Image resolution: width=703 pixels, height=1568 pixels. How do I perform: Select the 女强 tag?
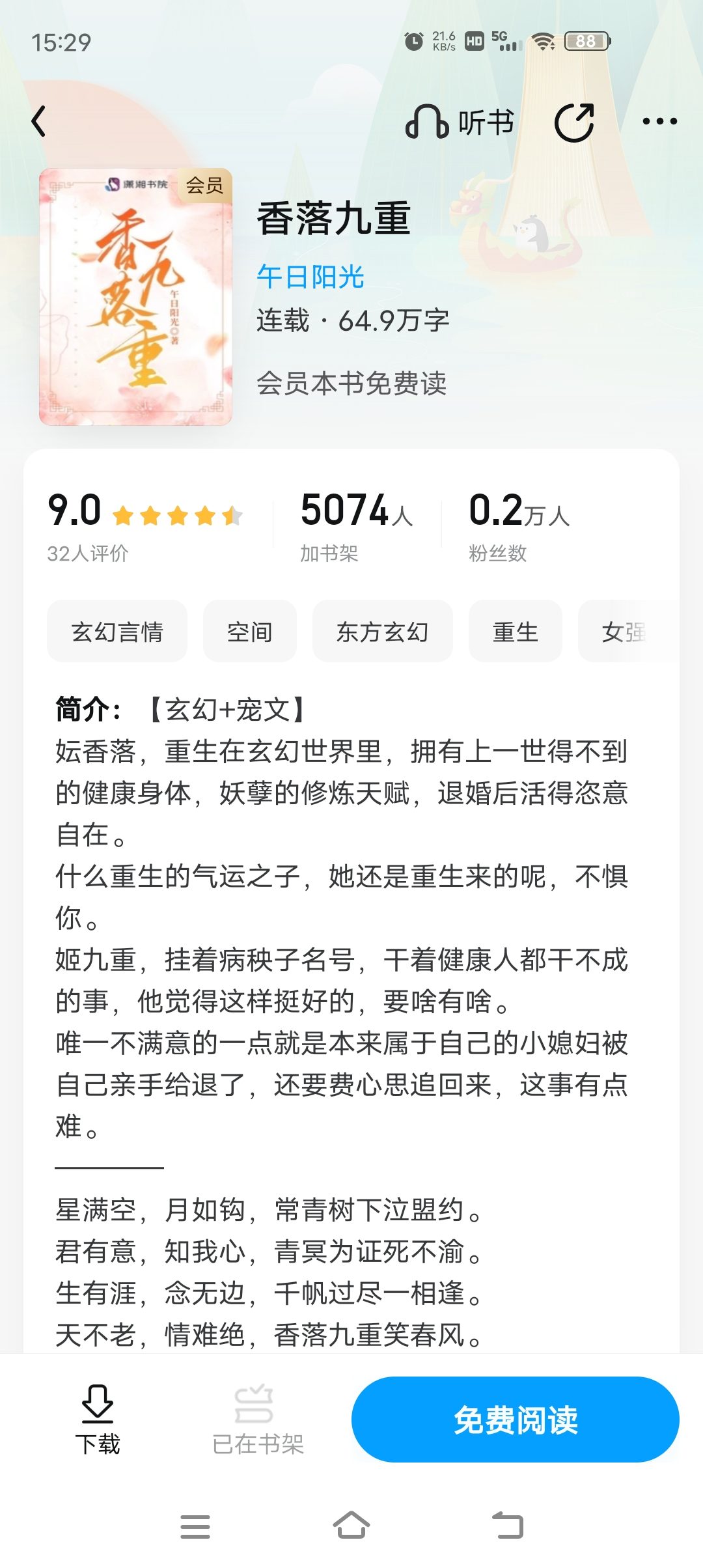click(x=625, y=631)
